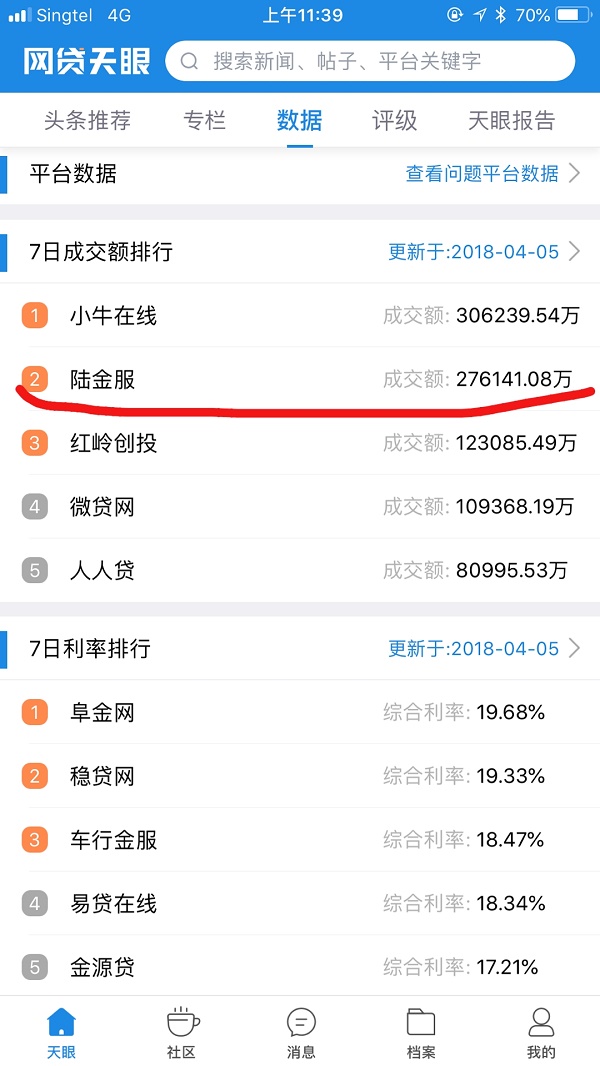Switch to the 头条推荐 tab

(x=87, y=121)
